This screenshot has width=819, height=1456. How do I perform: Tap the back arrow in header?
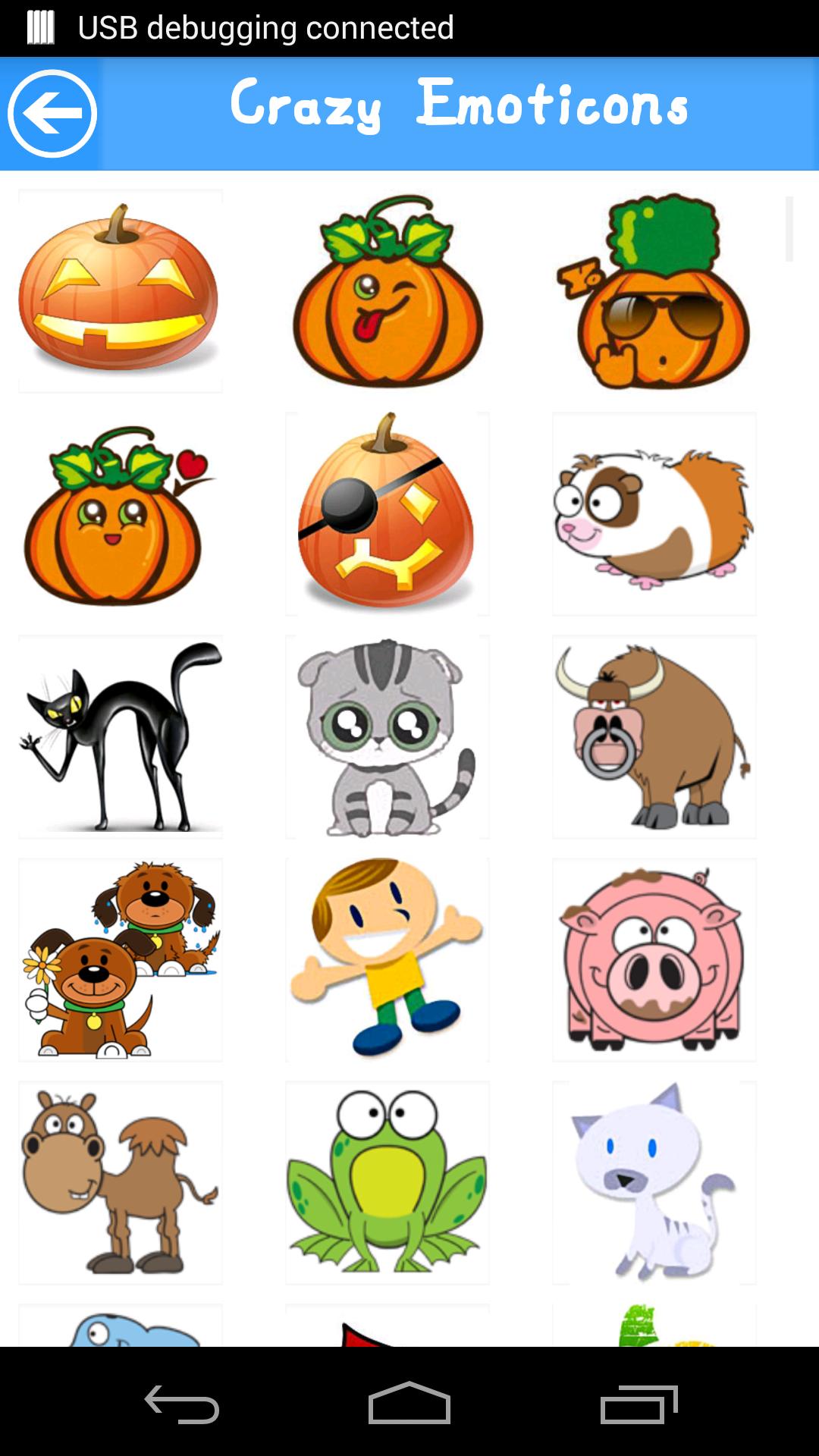(52, 114)
